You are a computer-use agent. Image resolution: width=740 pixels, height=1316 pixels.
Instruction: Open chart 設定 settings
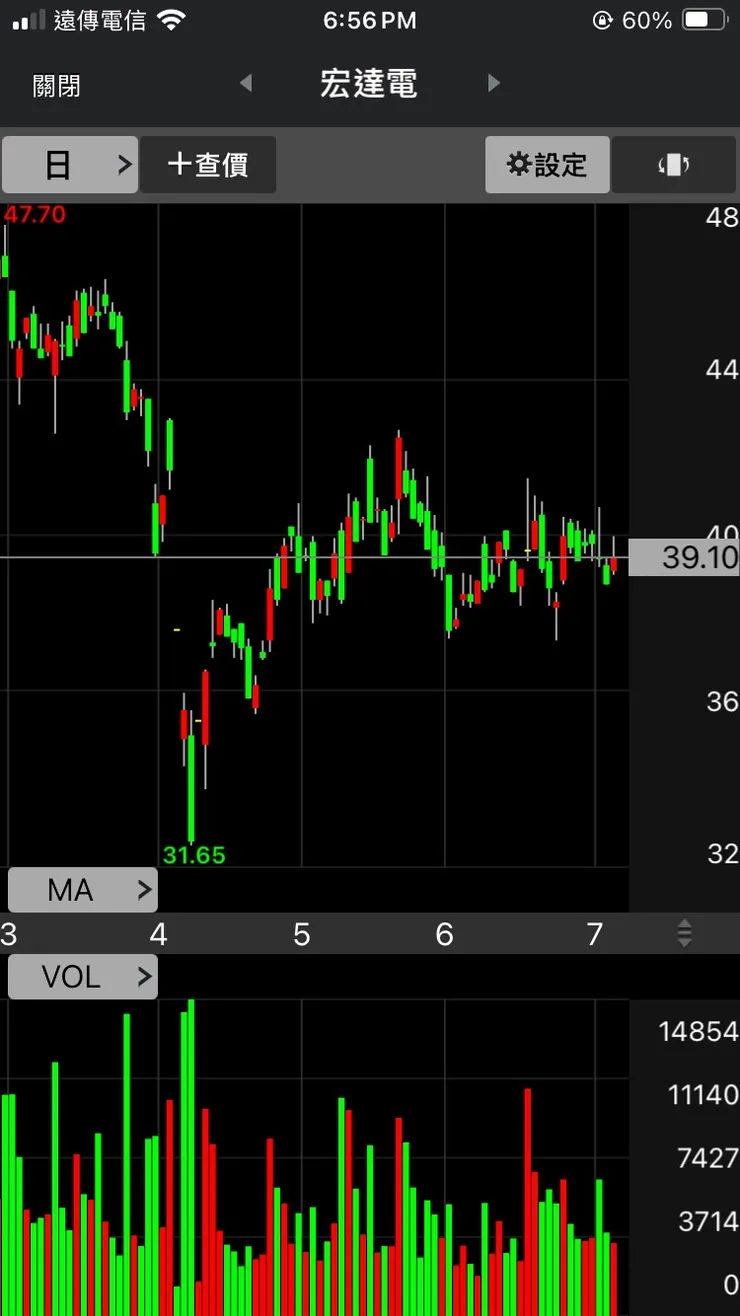547,165
